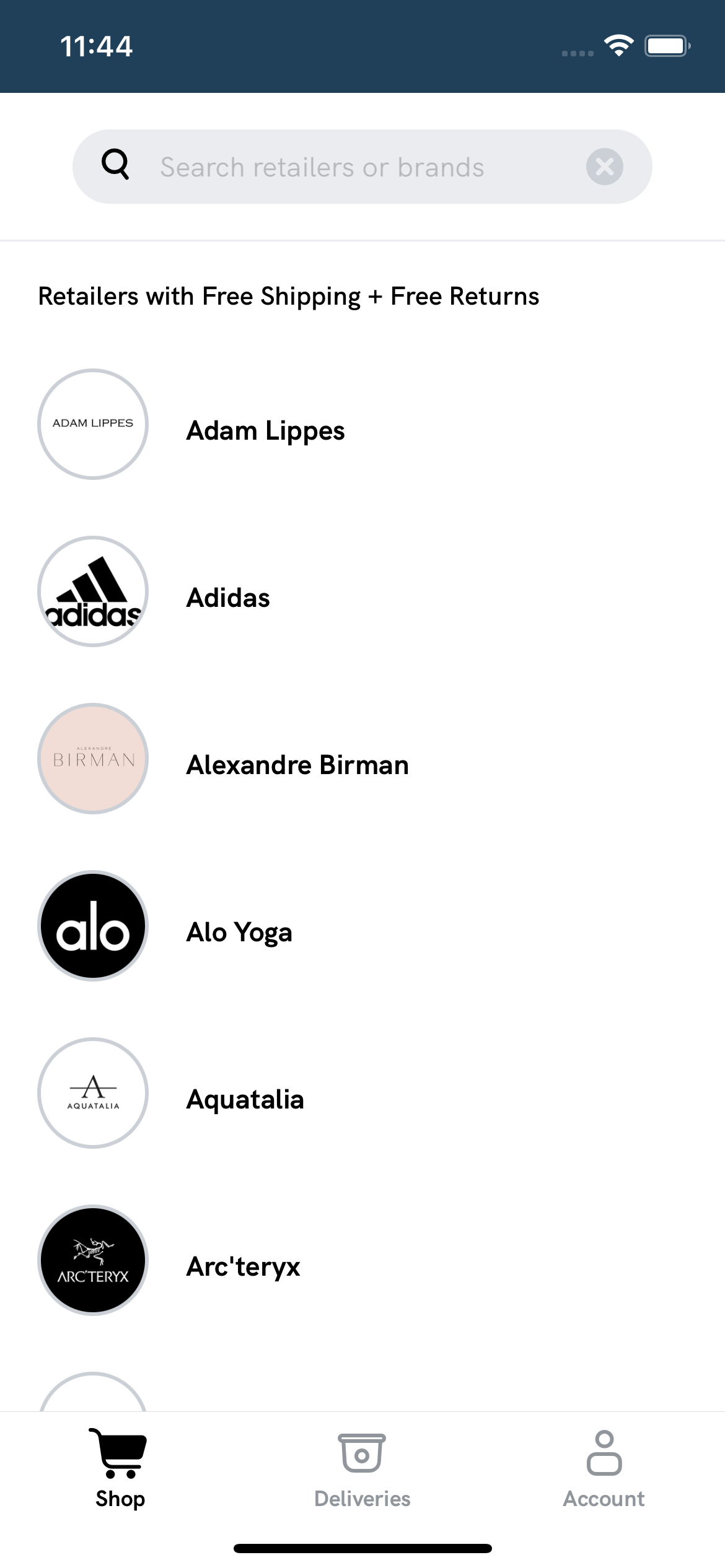Open the Adam Lippes retailer
This screenshot has width=725, height=1568.
[265, 430]
